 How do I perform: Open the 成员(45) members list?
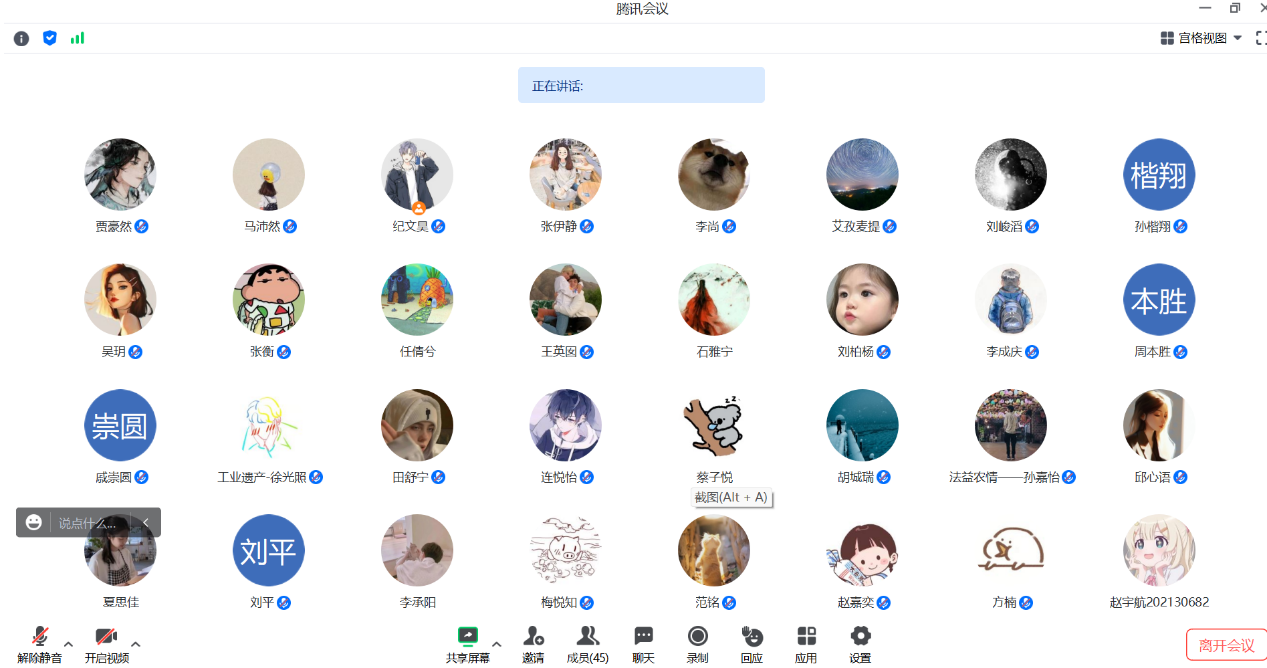coord(587,643)
